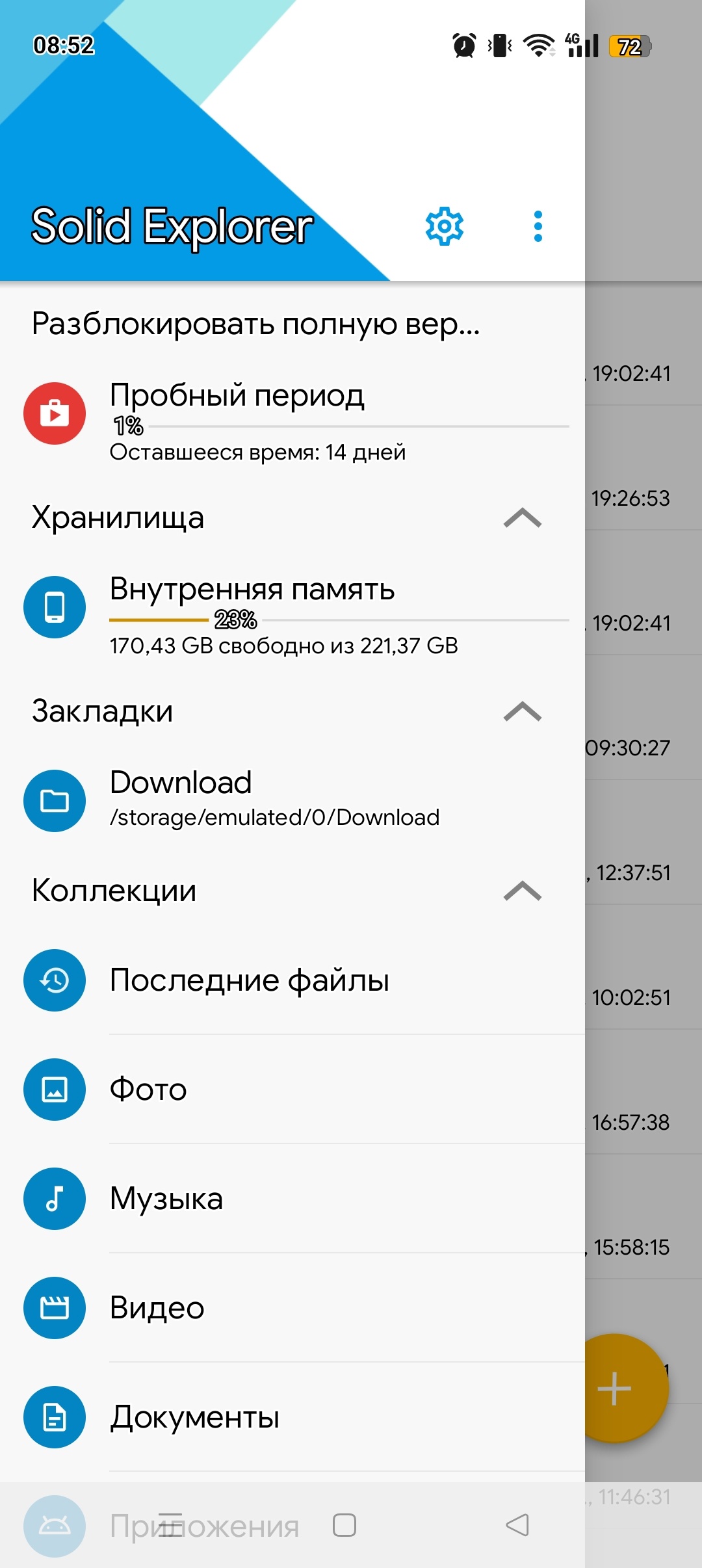
Task: Open the Музыка collection
Action: click(292, 1199)
